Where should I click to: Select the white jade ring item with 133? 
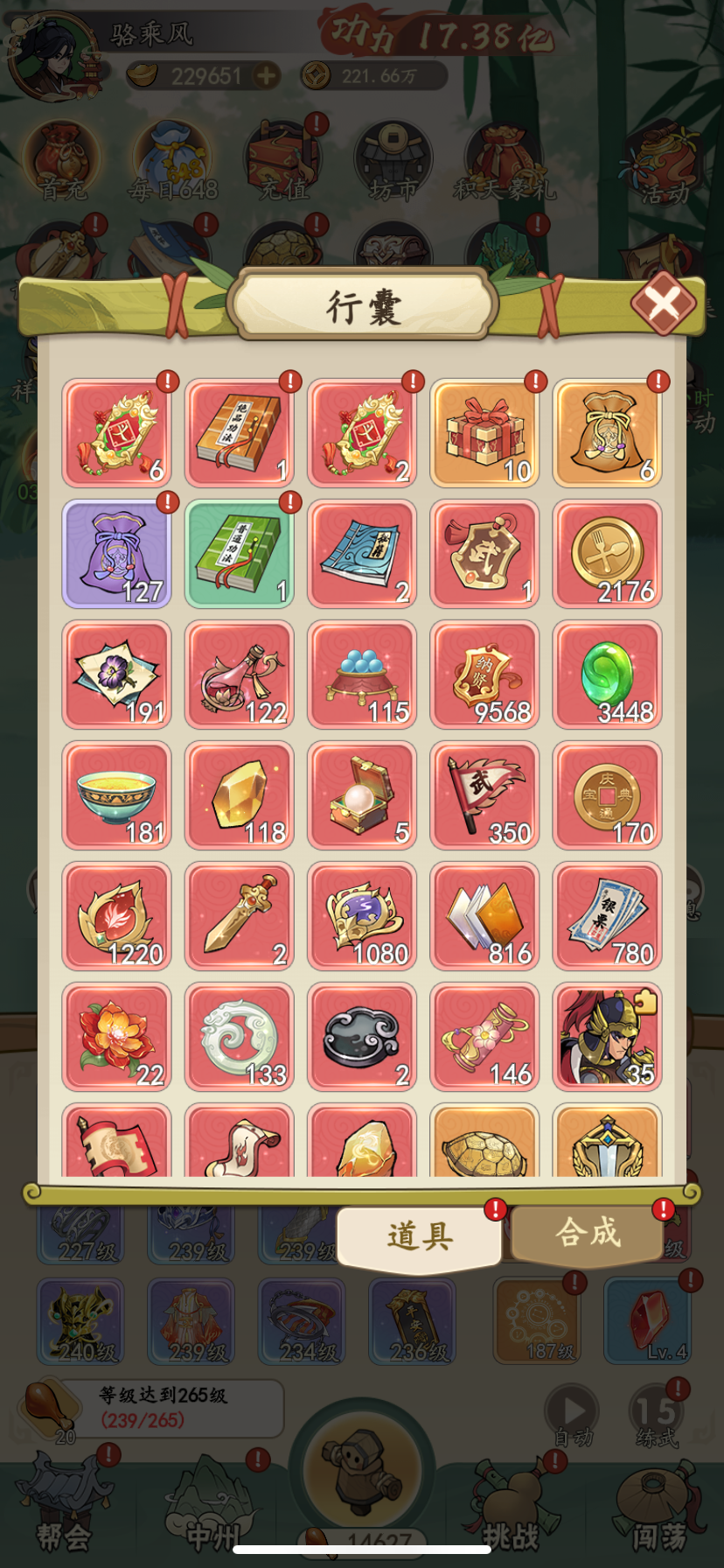click(239, 1037)
